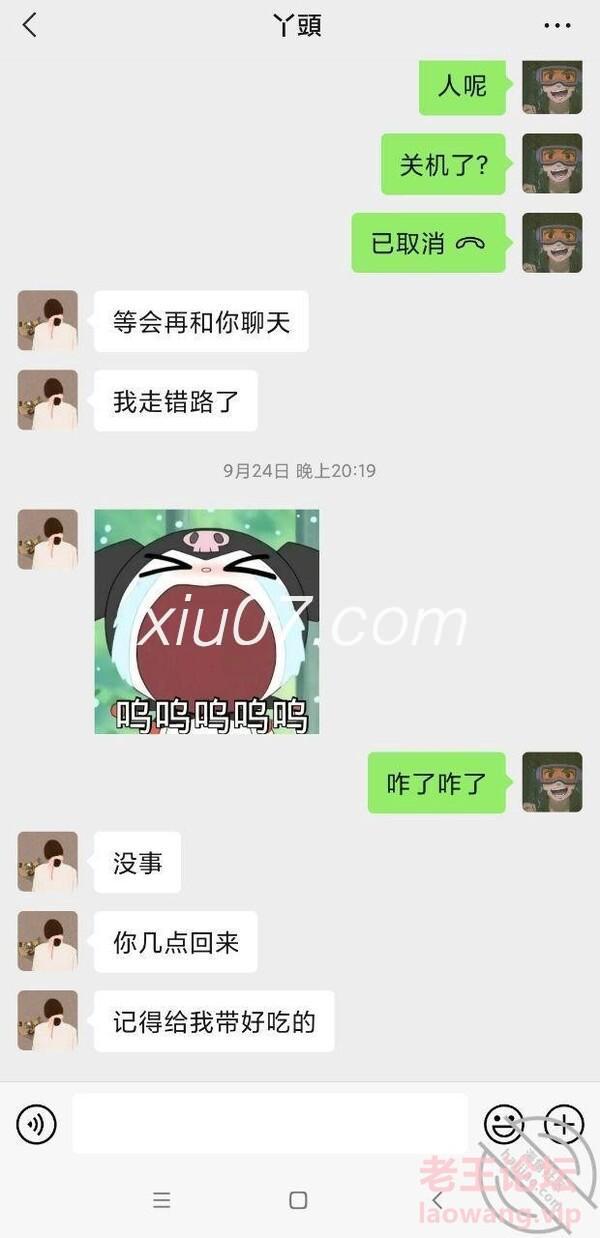Tap the voice message icon
Viewport: 600px width, 1238px height.
37,1125
